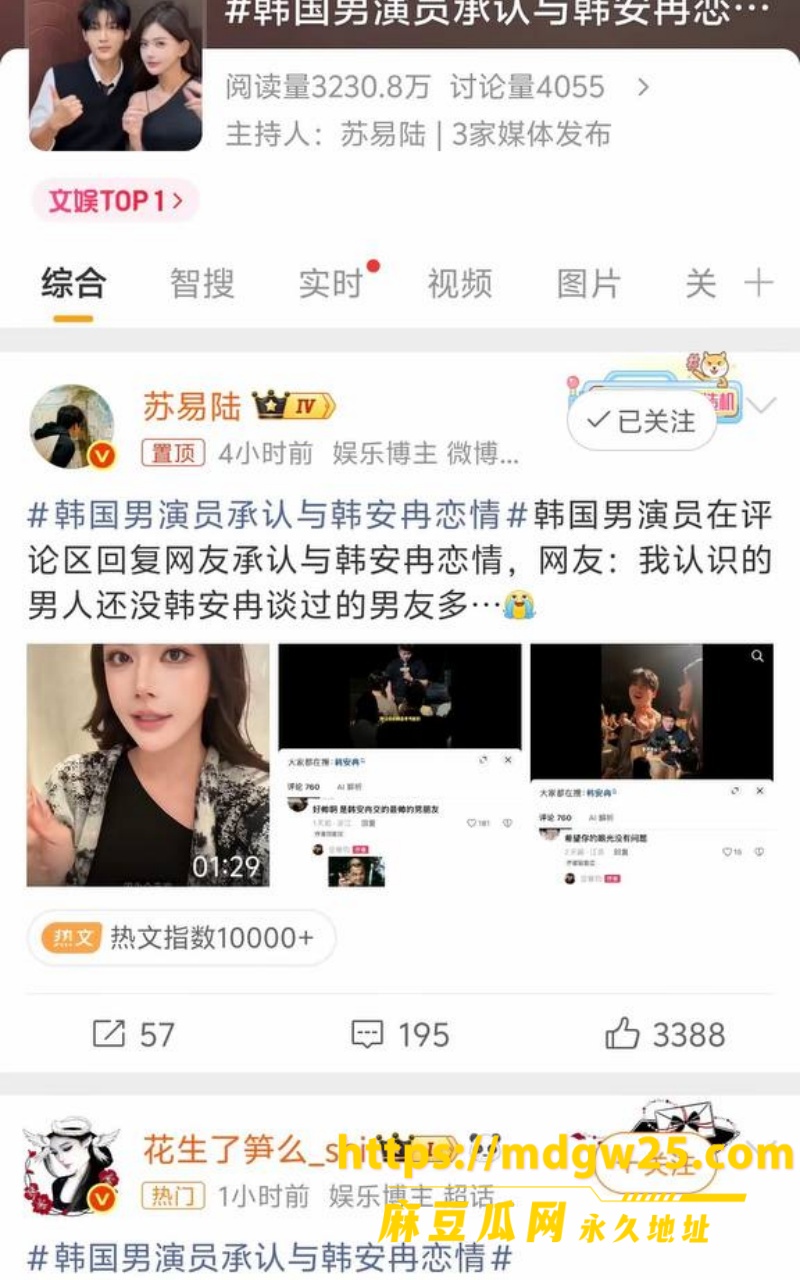Open the middle screenshot image in 苏易陆's post
The image size is (800, 1280).
[400, 765]
